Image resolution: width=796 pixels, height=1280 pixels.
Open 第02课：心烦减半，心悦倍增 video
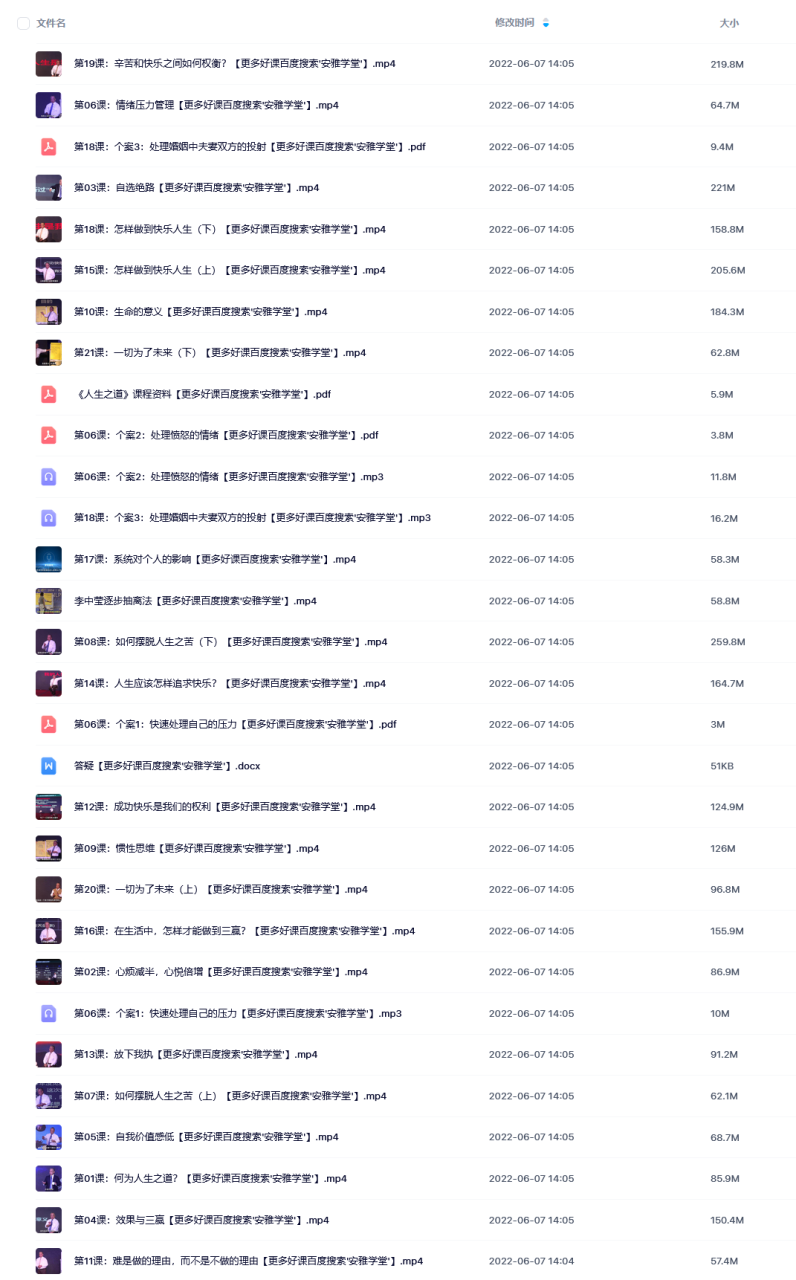220,972
